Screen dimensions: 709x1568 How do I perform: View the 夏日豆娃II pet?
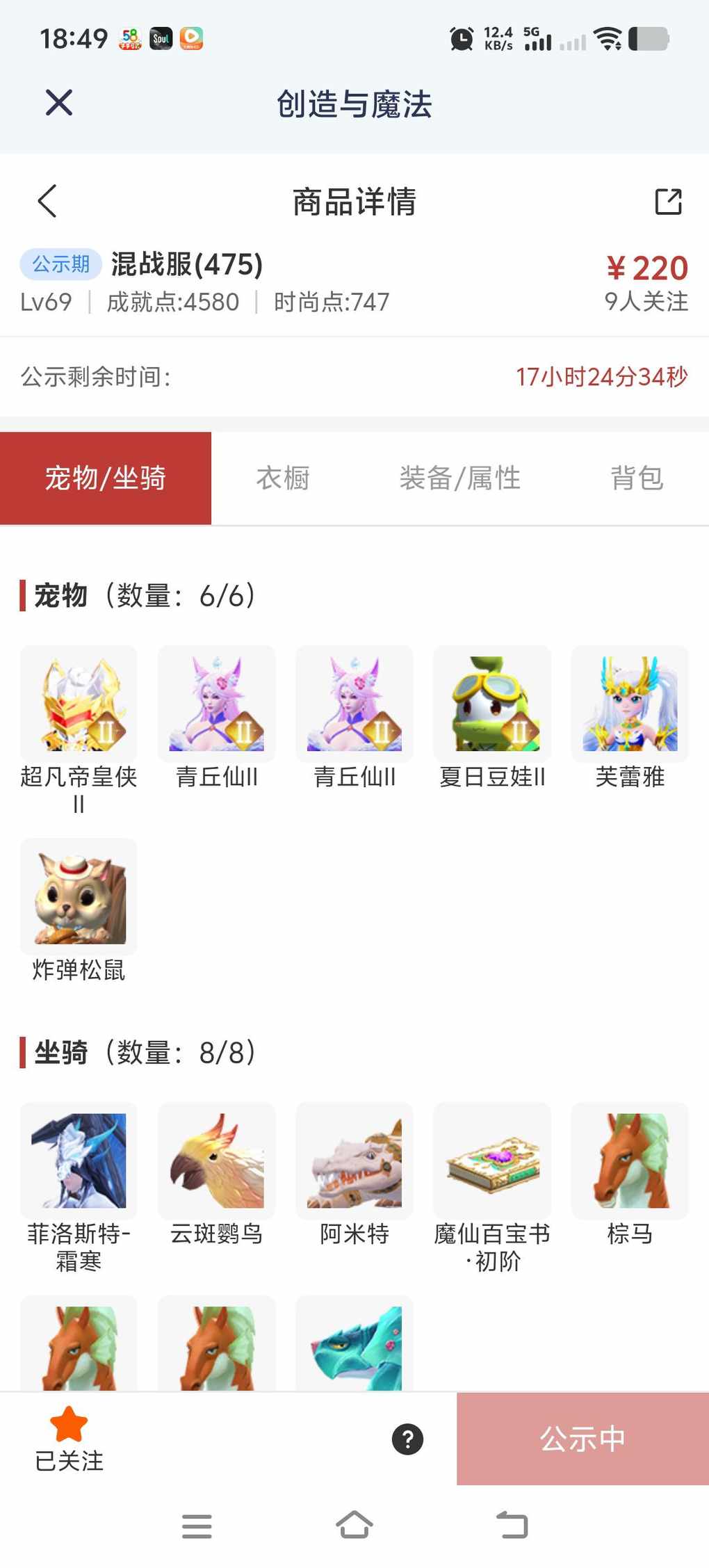point(492,704)
